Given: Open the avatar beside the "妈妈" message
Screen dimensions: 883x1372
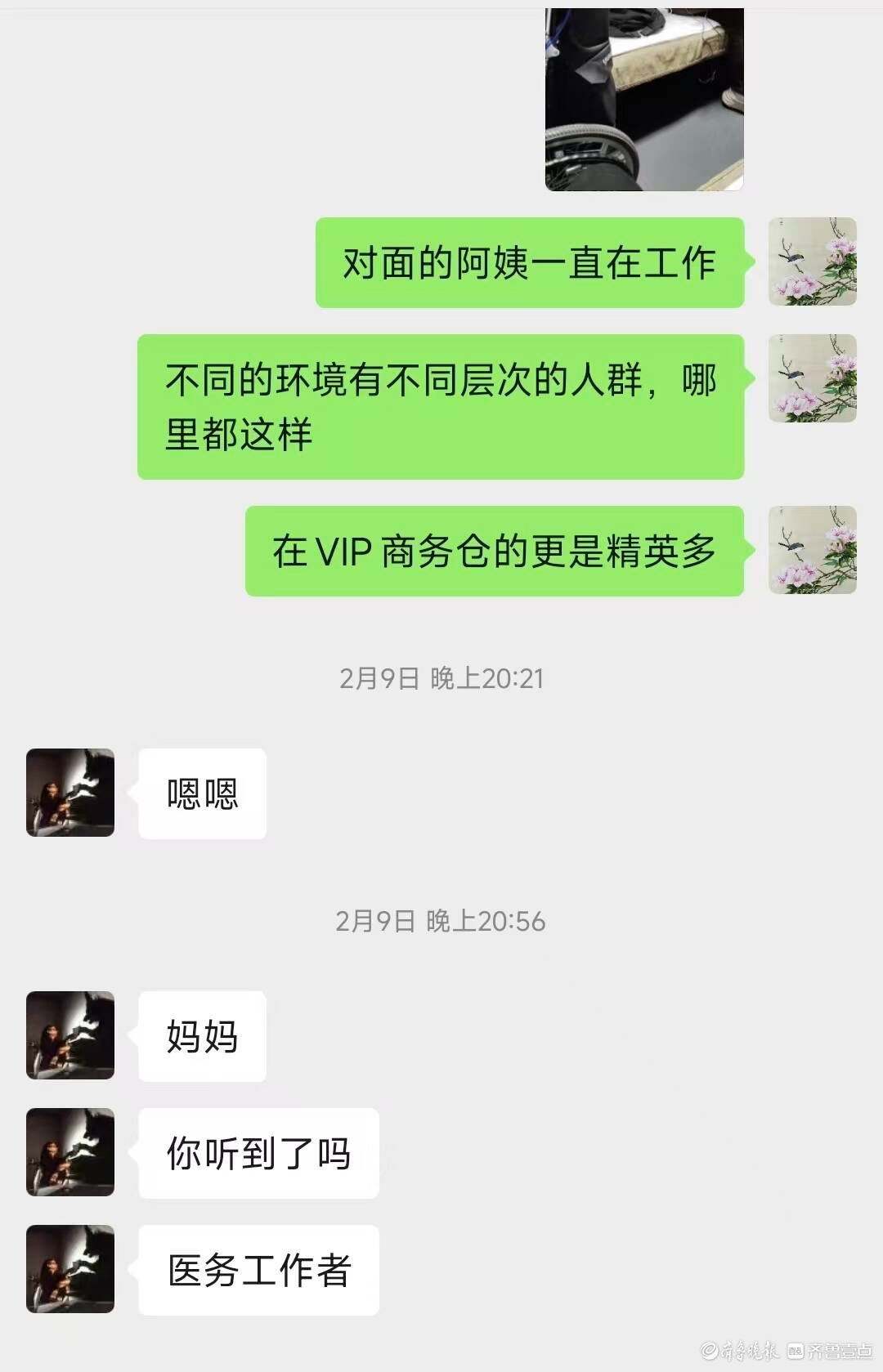Looking at the screenshot, I should tap(70, 1035).
